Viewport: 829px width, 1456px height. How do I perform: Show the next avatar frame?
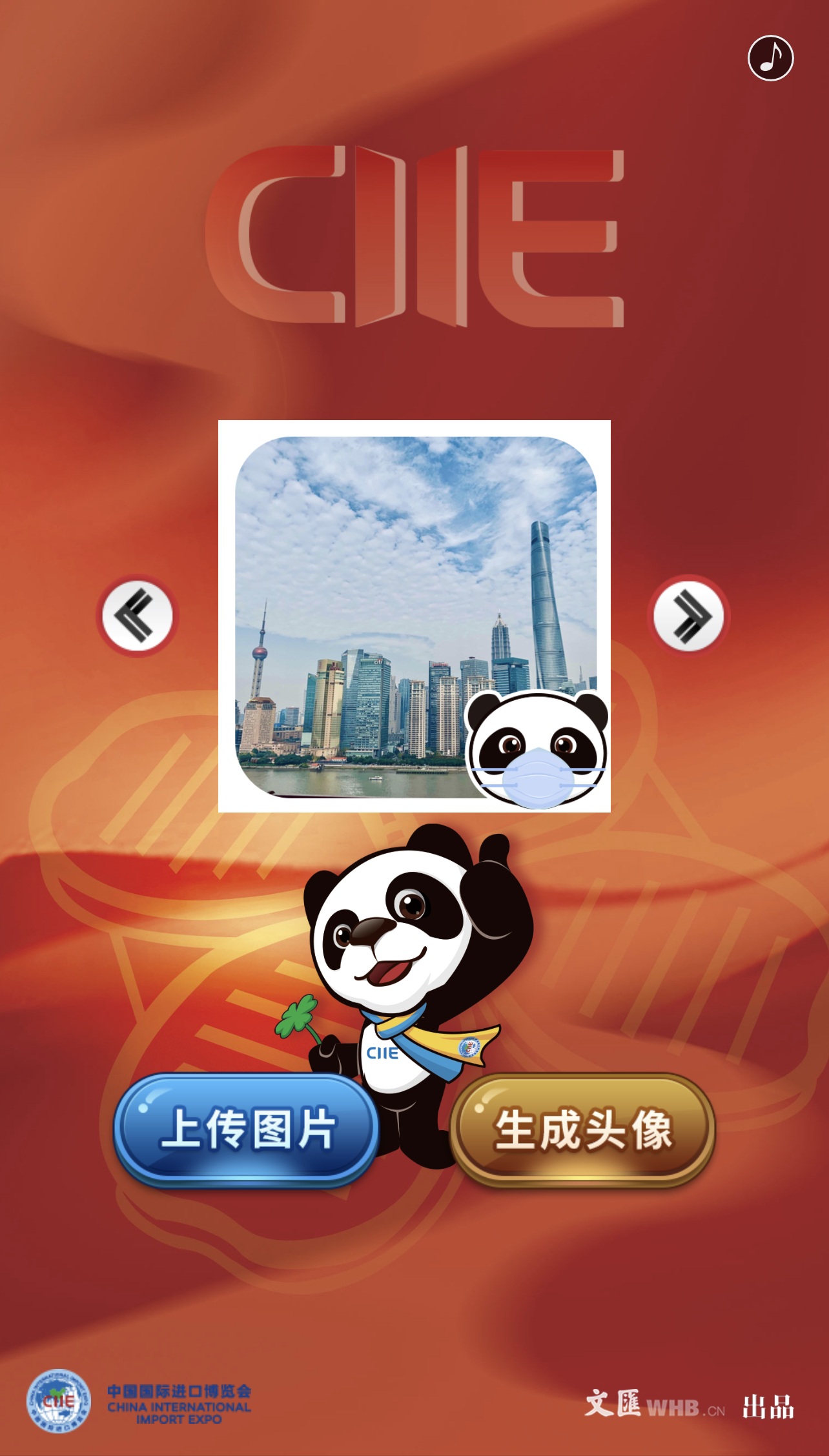tap(688, 615)
